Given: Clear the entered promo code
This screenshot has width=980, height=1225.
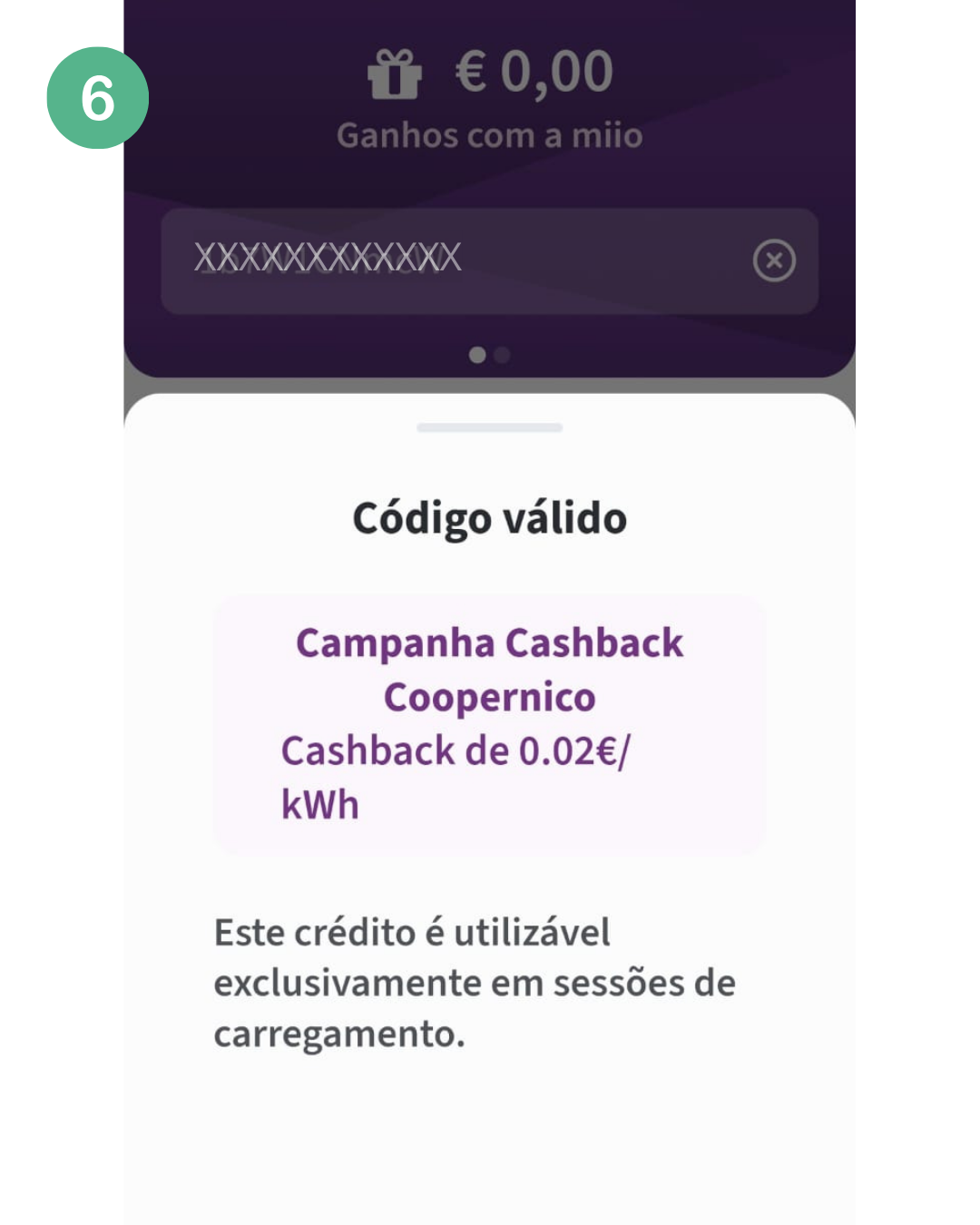Looking at the screenshot, I should pyautogui.click(x=774, y=260).
